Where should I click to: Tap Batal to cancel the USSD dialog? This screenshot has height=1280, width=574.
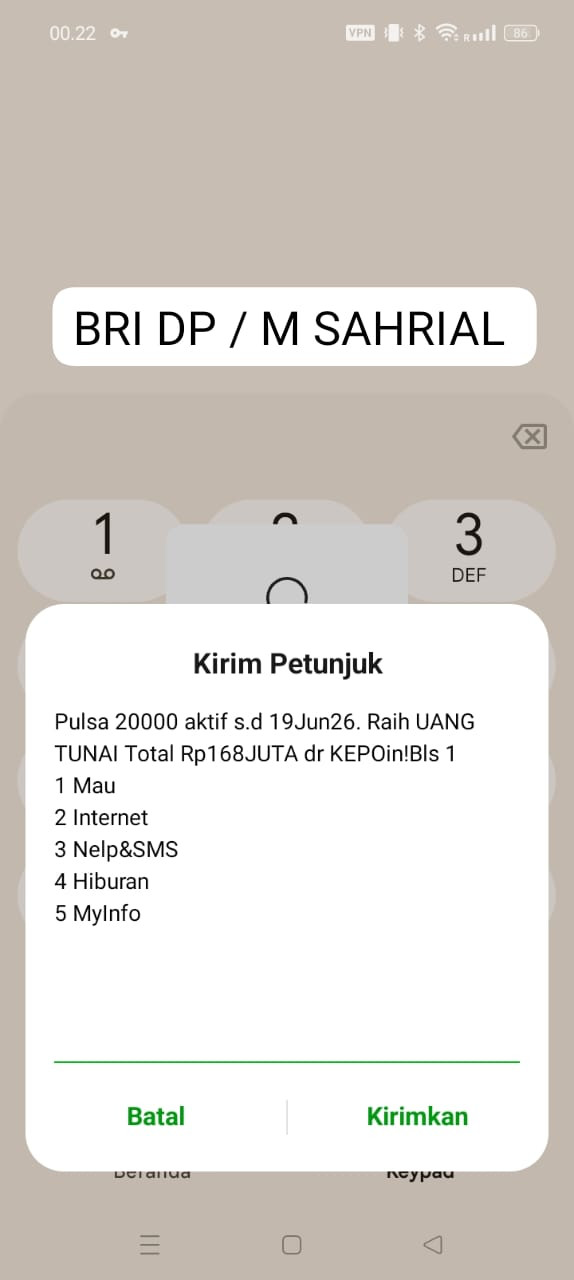156,1116
